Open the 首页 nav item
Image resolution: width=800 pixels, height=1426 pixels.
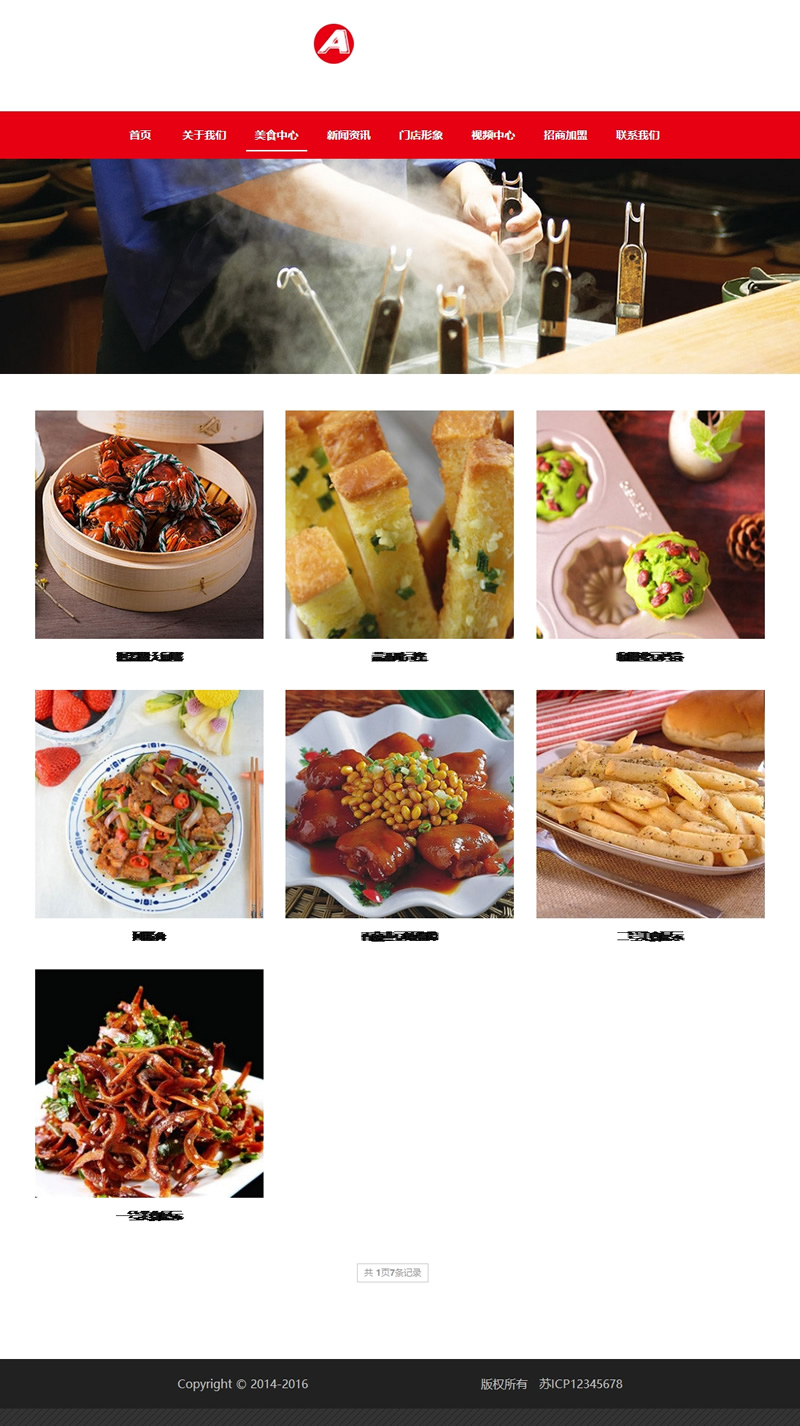(140, 135)
